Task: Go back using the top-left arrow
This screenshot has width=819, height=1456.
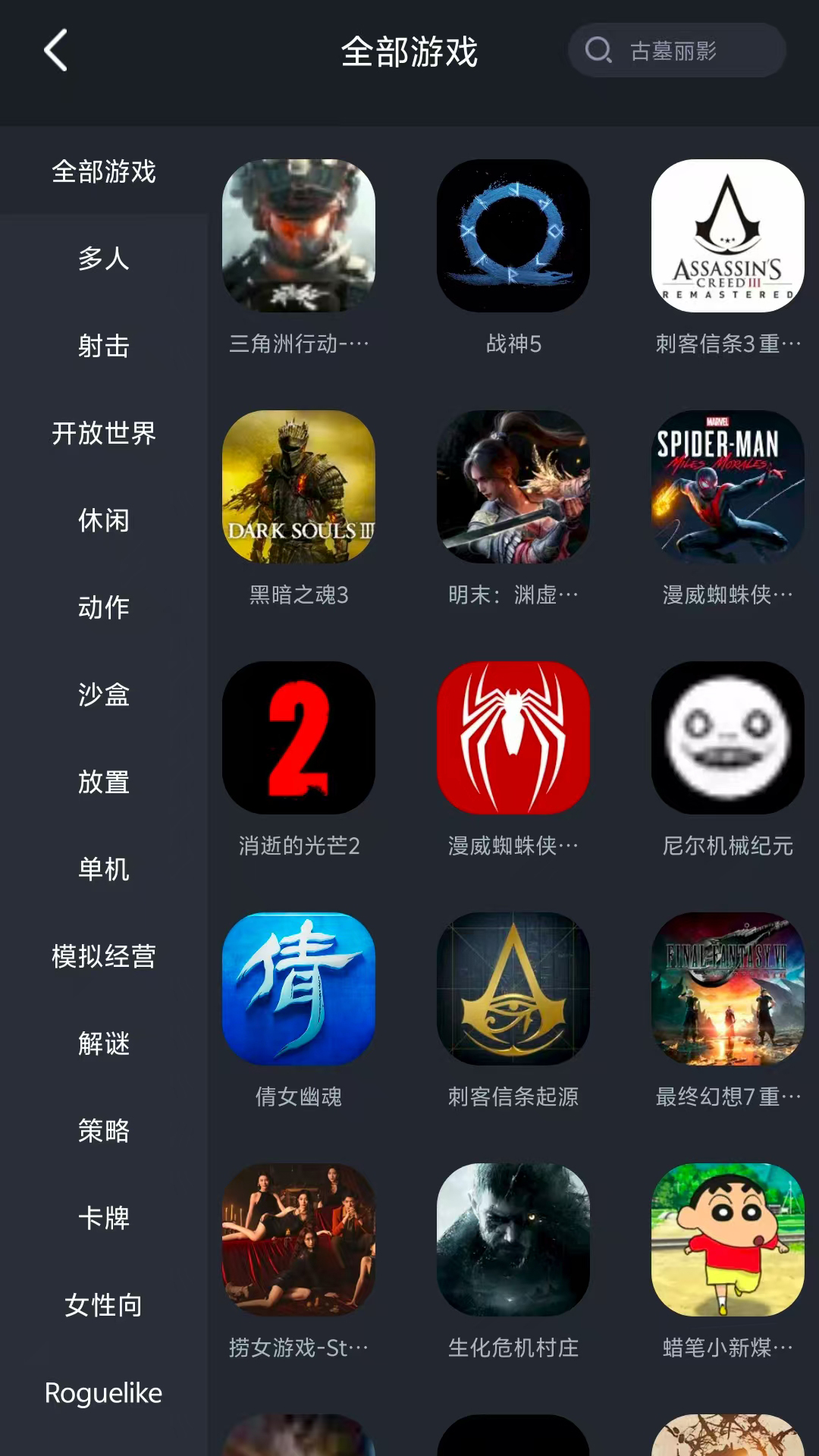Action: 56,51
